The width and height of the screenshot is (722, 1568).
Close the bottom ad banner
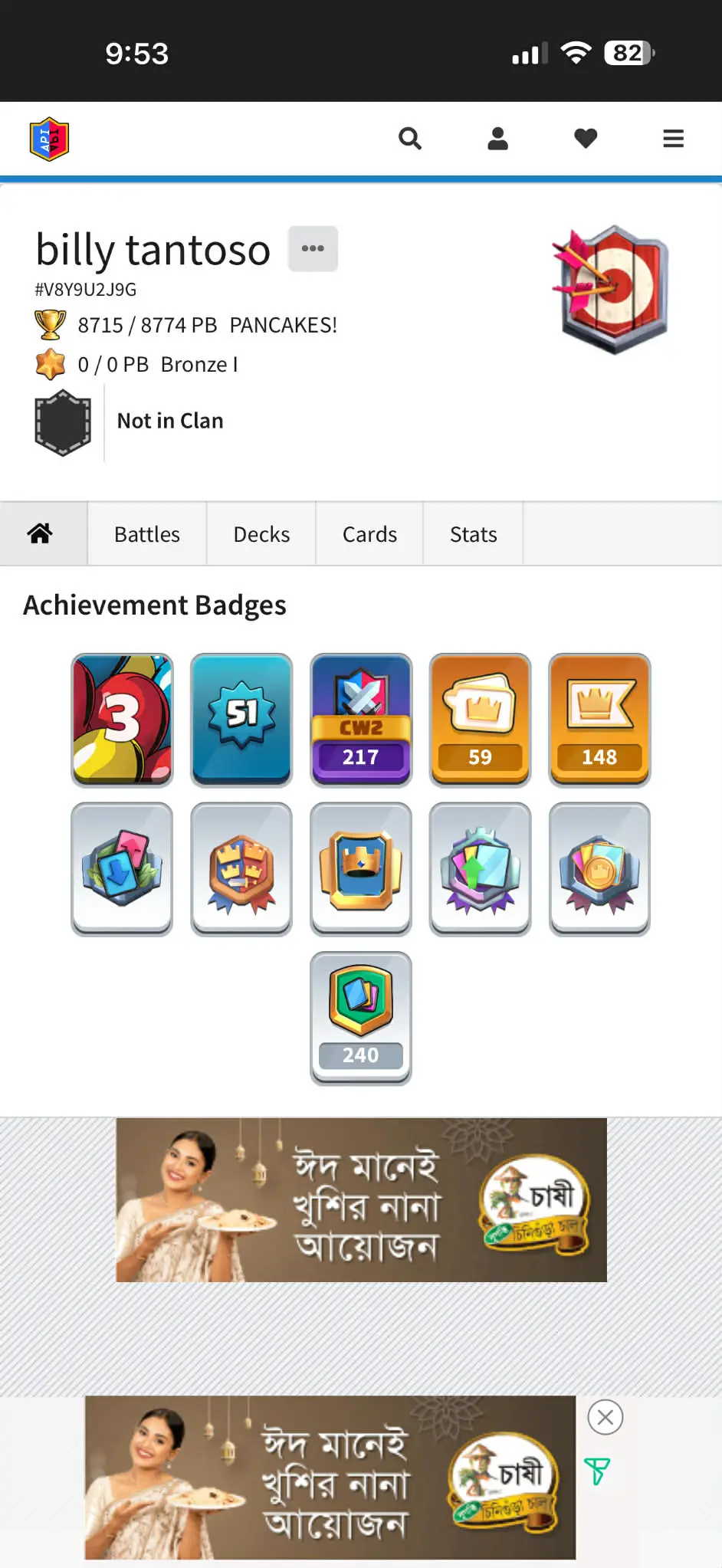tap(605, 1417)
